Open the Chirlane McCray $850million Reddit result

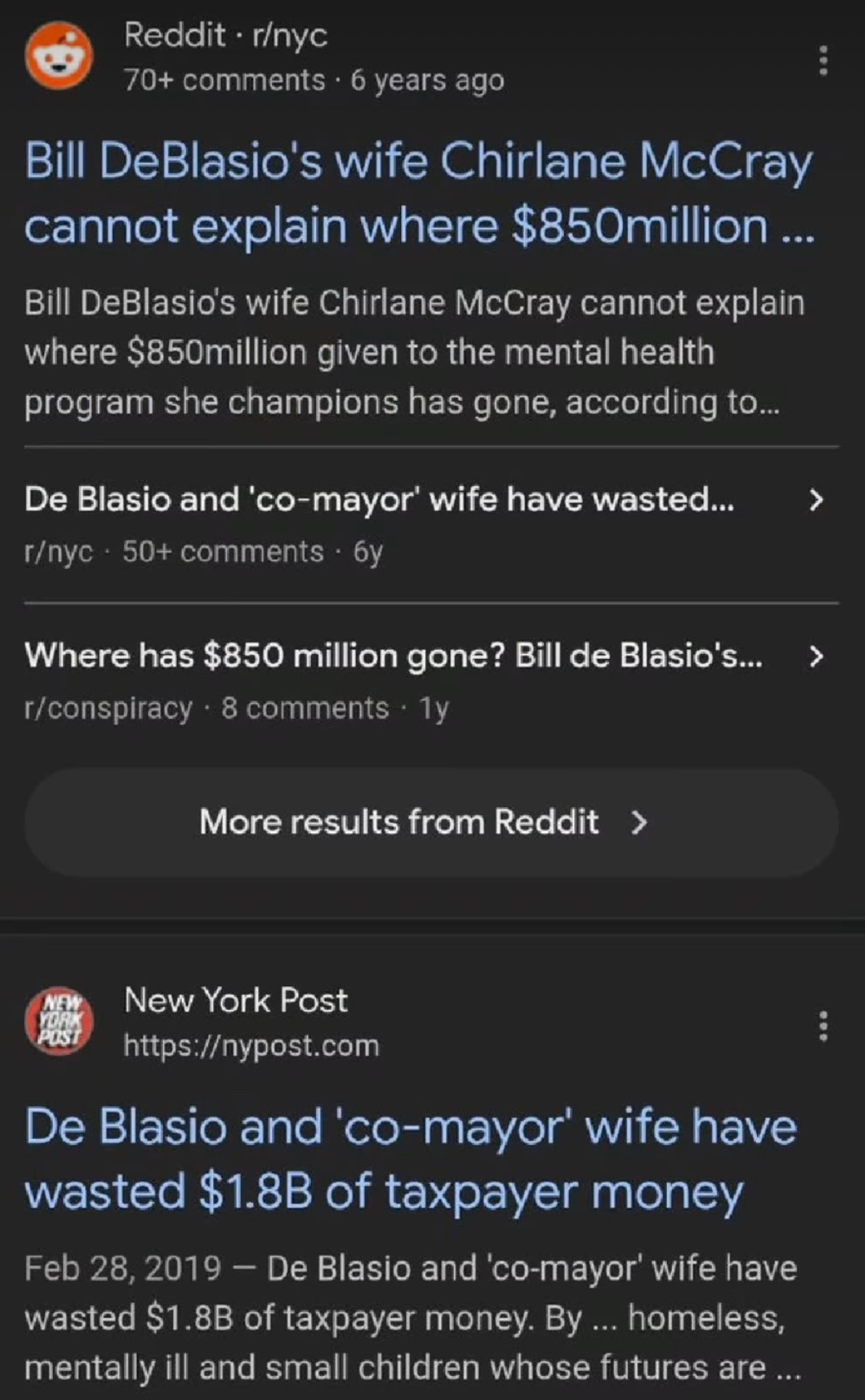point(418,193)
